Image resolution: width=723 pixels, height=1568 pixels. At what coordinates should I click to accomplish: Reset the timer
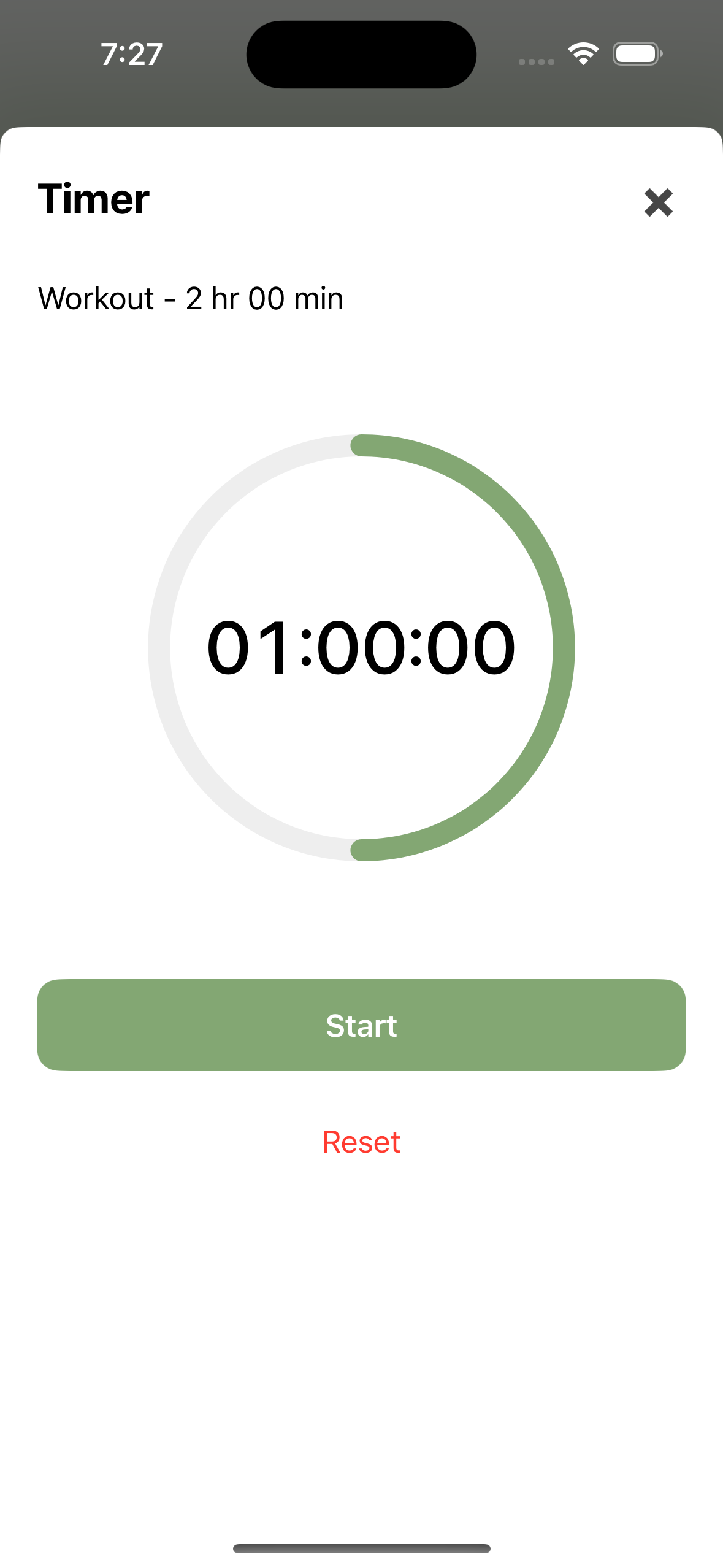point(361,1142)
